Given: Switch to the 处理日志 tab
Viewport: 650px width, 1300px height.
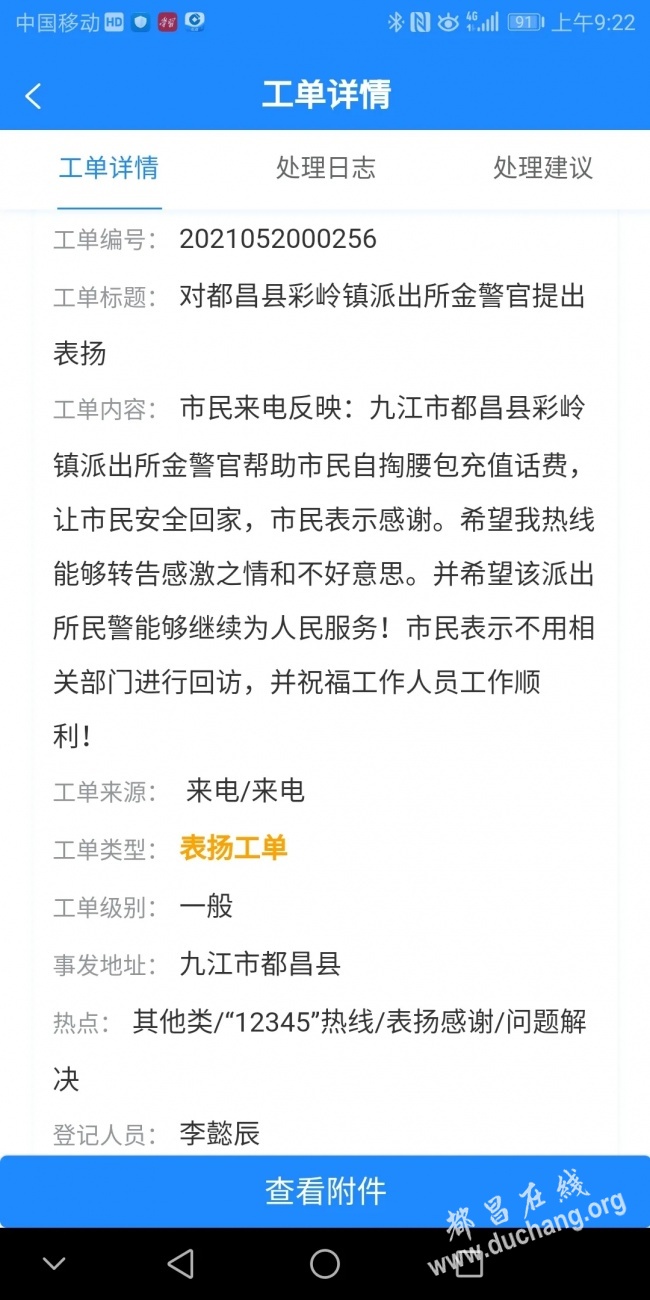Looking at the screenshot, I should [x=325, y=168].
